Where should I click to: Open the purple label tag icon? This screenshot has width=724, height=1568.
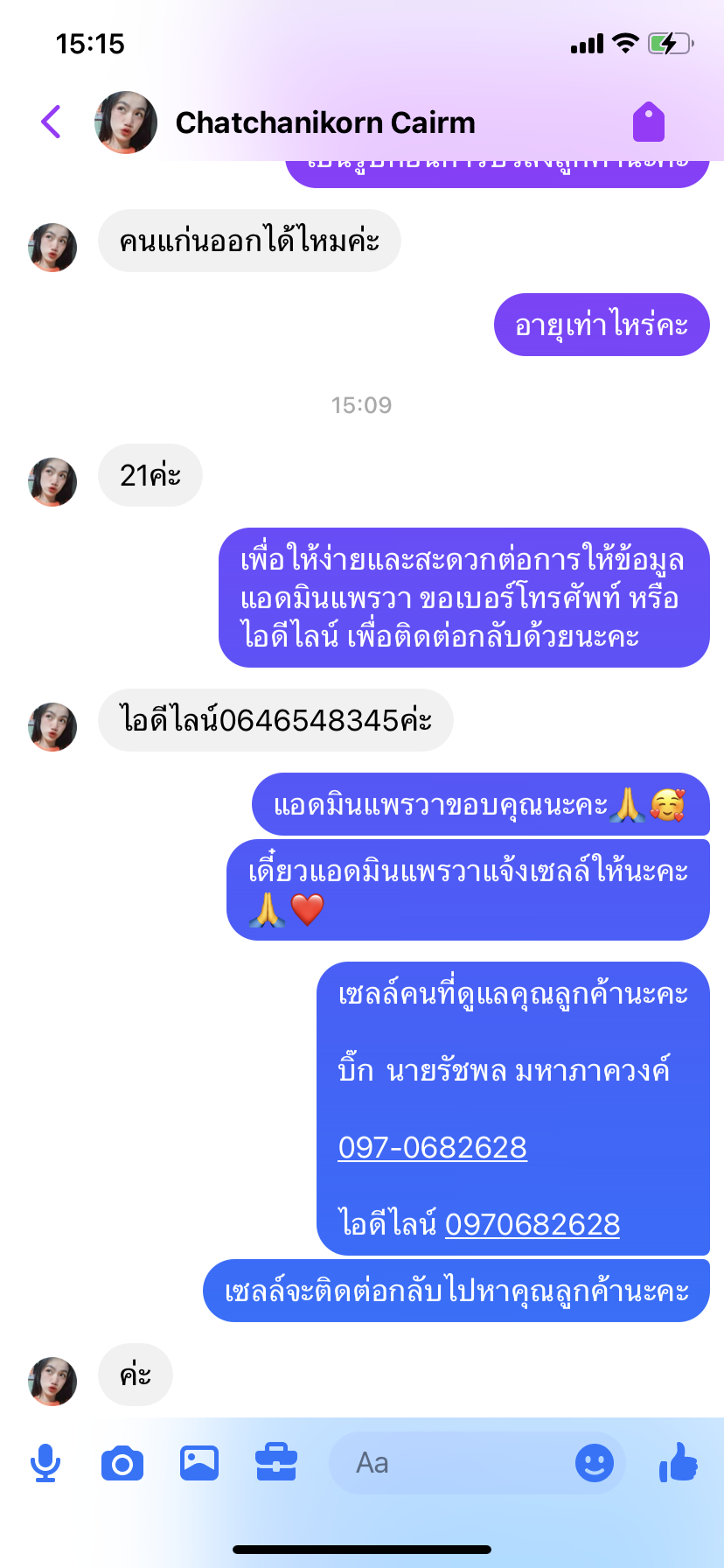click(x=649, y=122)
